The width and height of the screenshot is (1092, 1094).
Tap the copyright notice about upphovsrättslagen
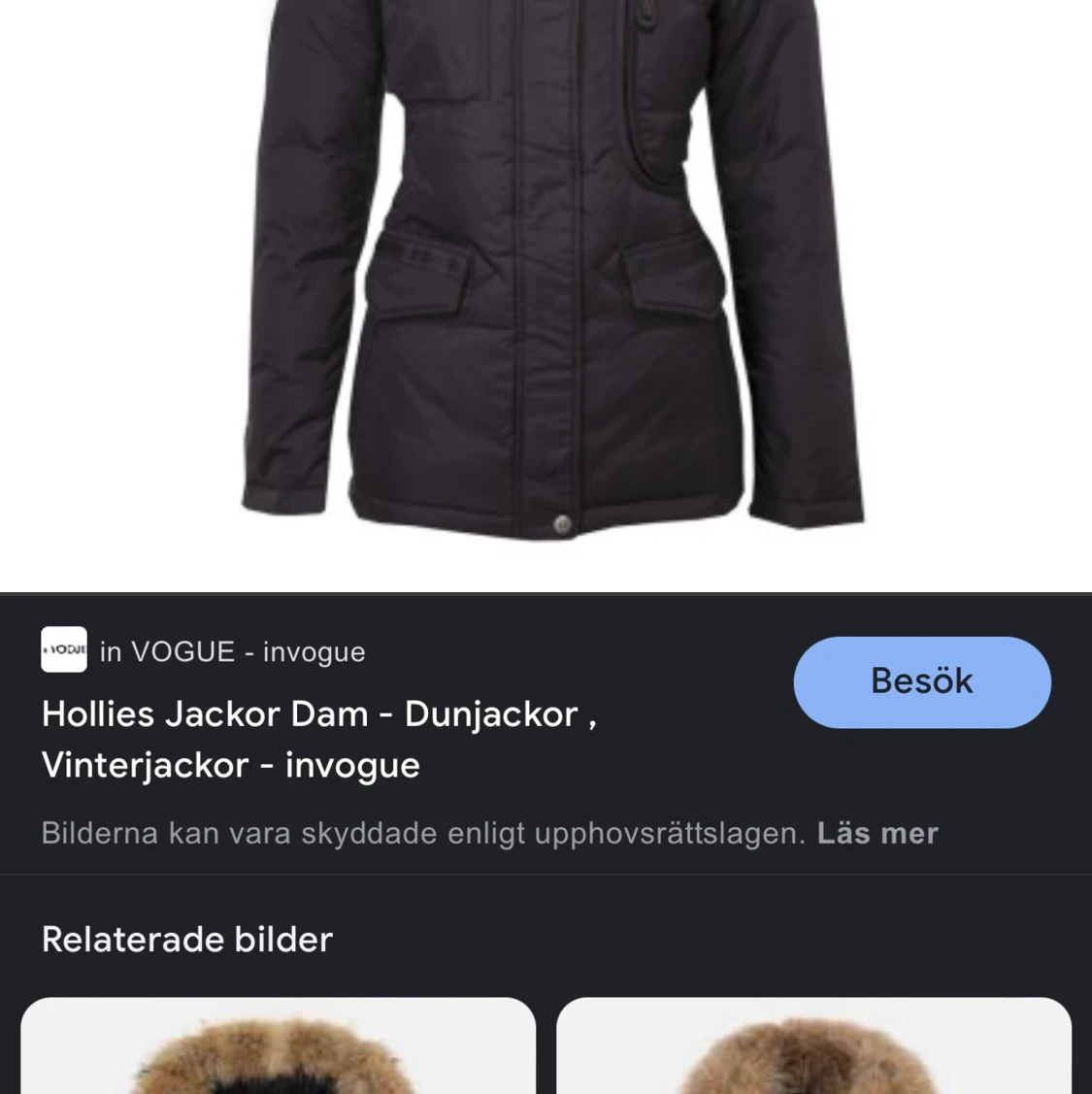tap(422, 832)
